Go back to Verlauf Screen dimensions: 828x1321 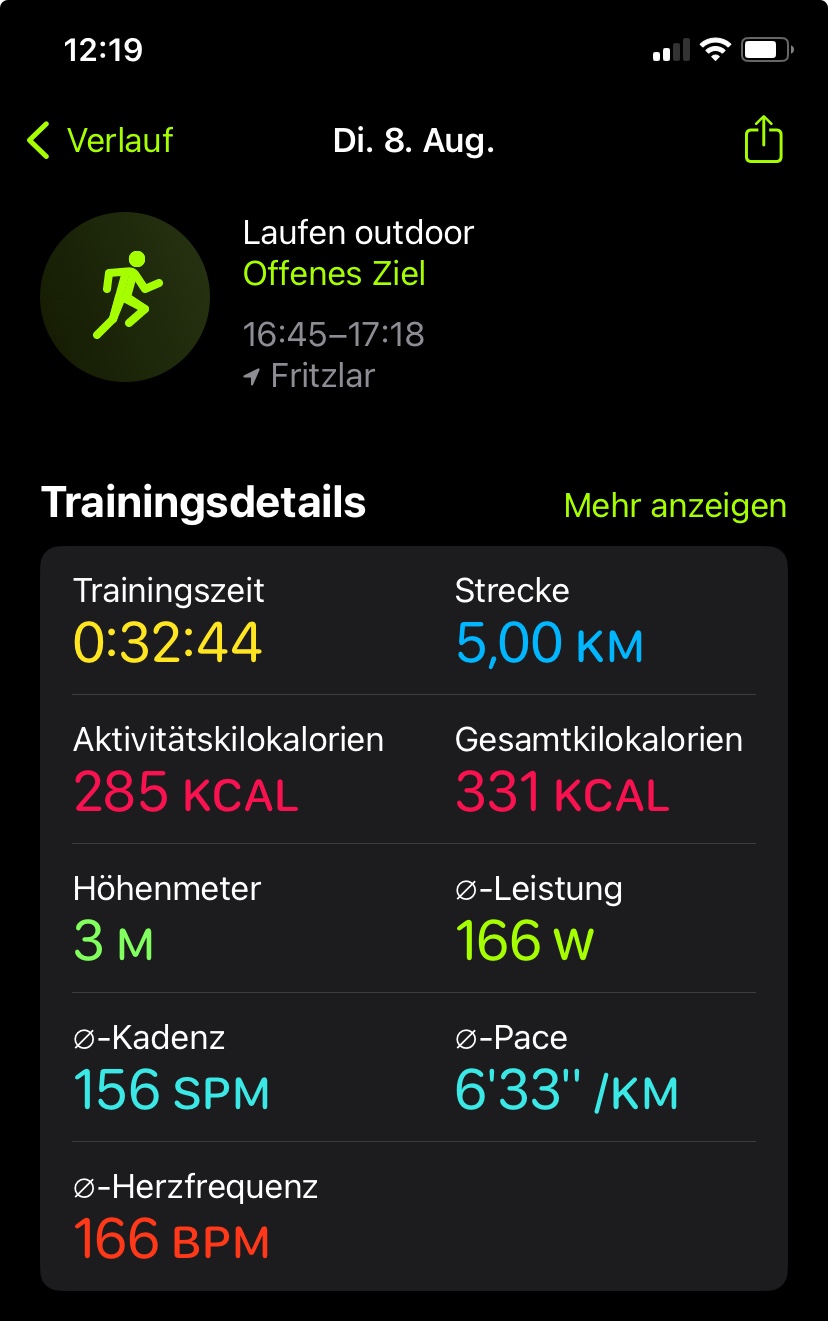100,141
